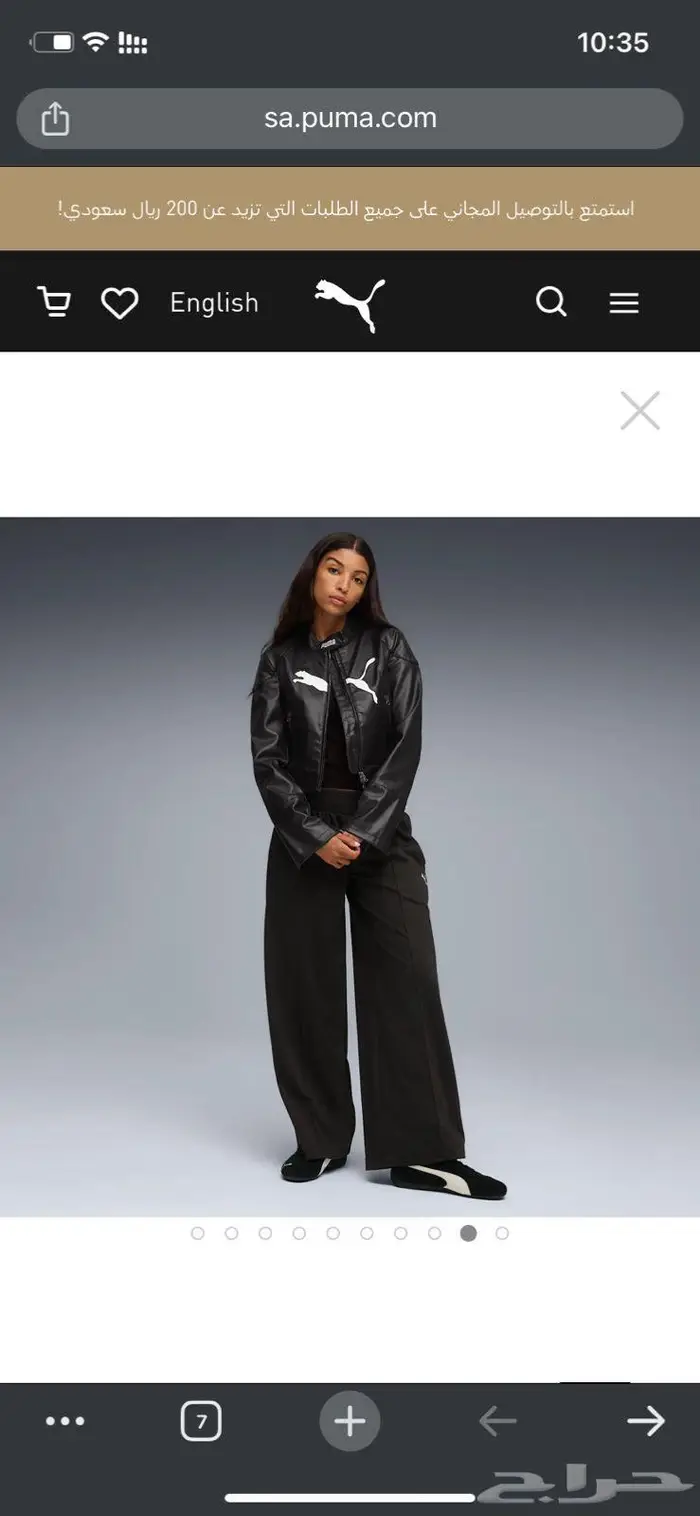Close the product image viewer

[x=640, y=411]
